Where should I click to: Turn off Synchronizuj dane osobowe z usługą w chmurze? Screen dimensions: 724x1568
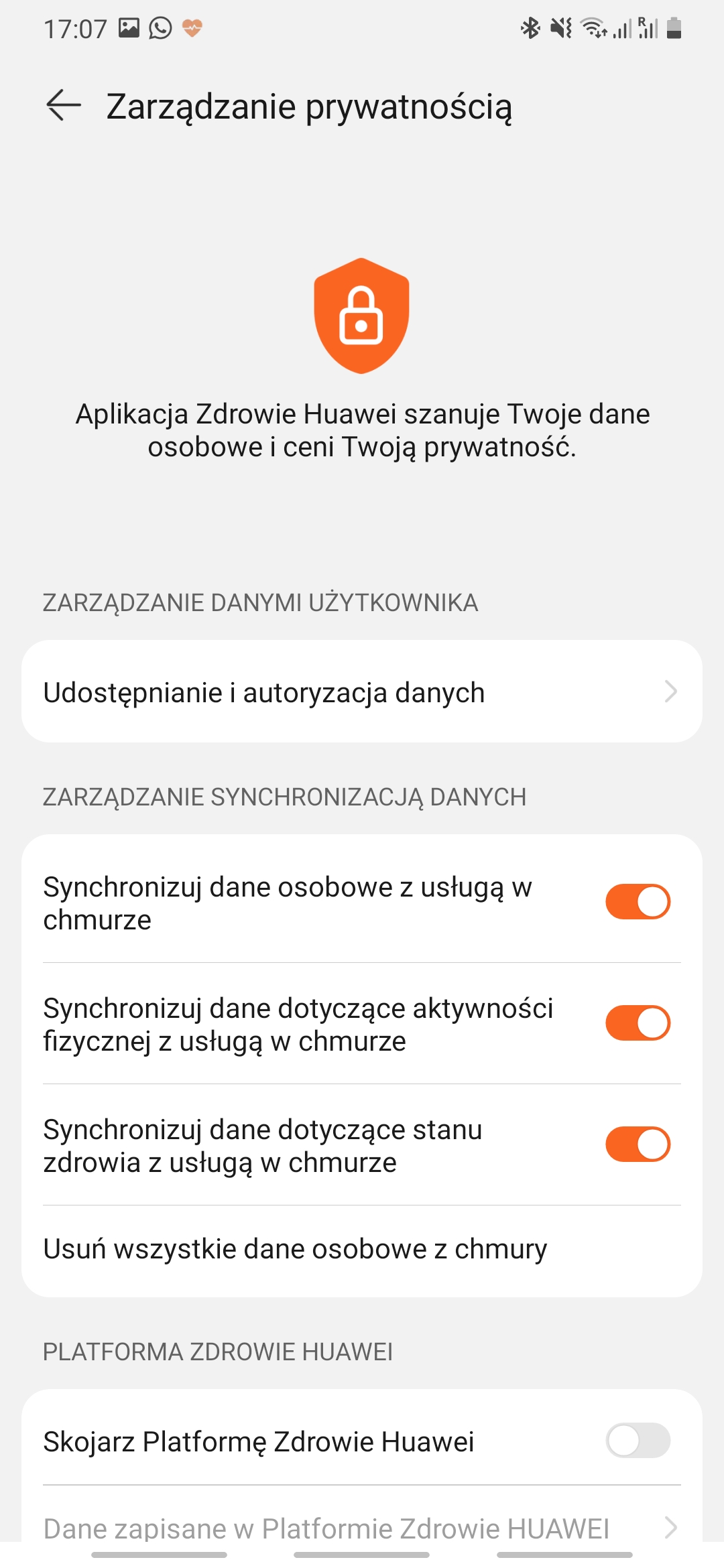(x=638, y=902)
